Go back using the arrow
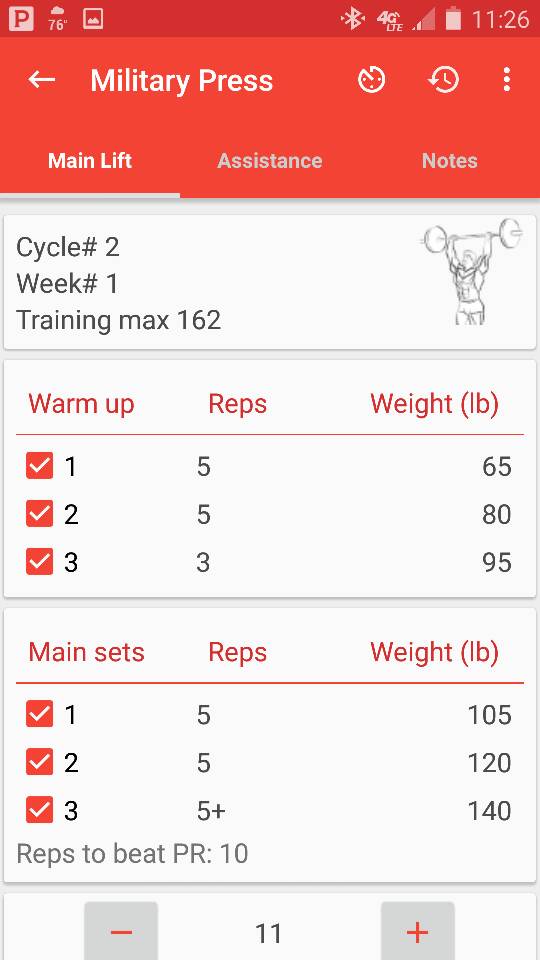540x960 pixels. pyautogui.click(x=42, y=80)
